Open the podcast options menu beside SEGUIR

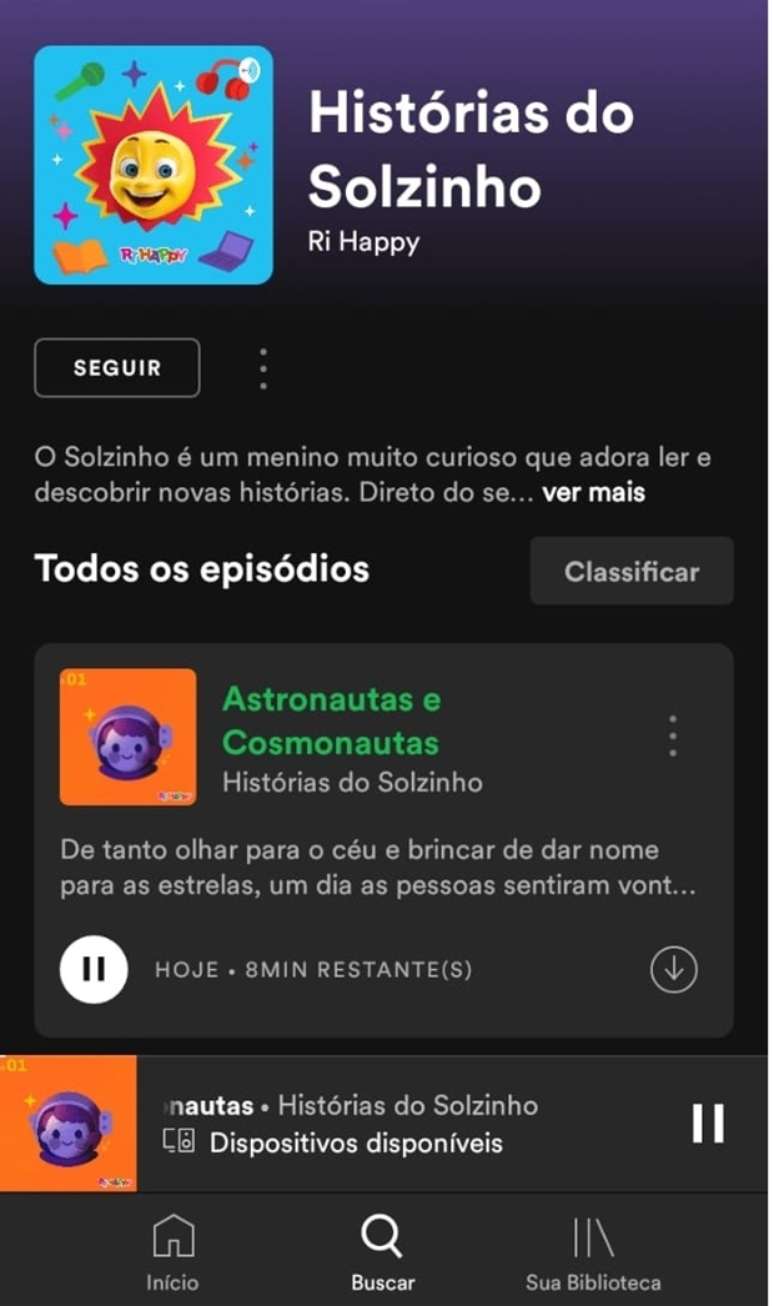(263, 369)
